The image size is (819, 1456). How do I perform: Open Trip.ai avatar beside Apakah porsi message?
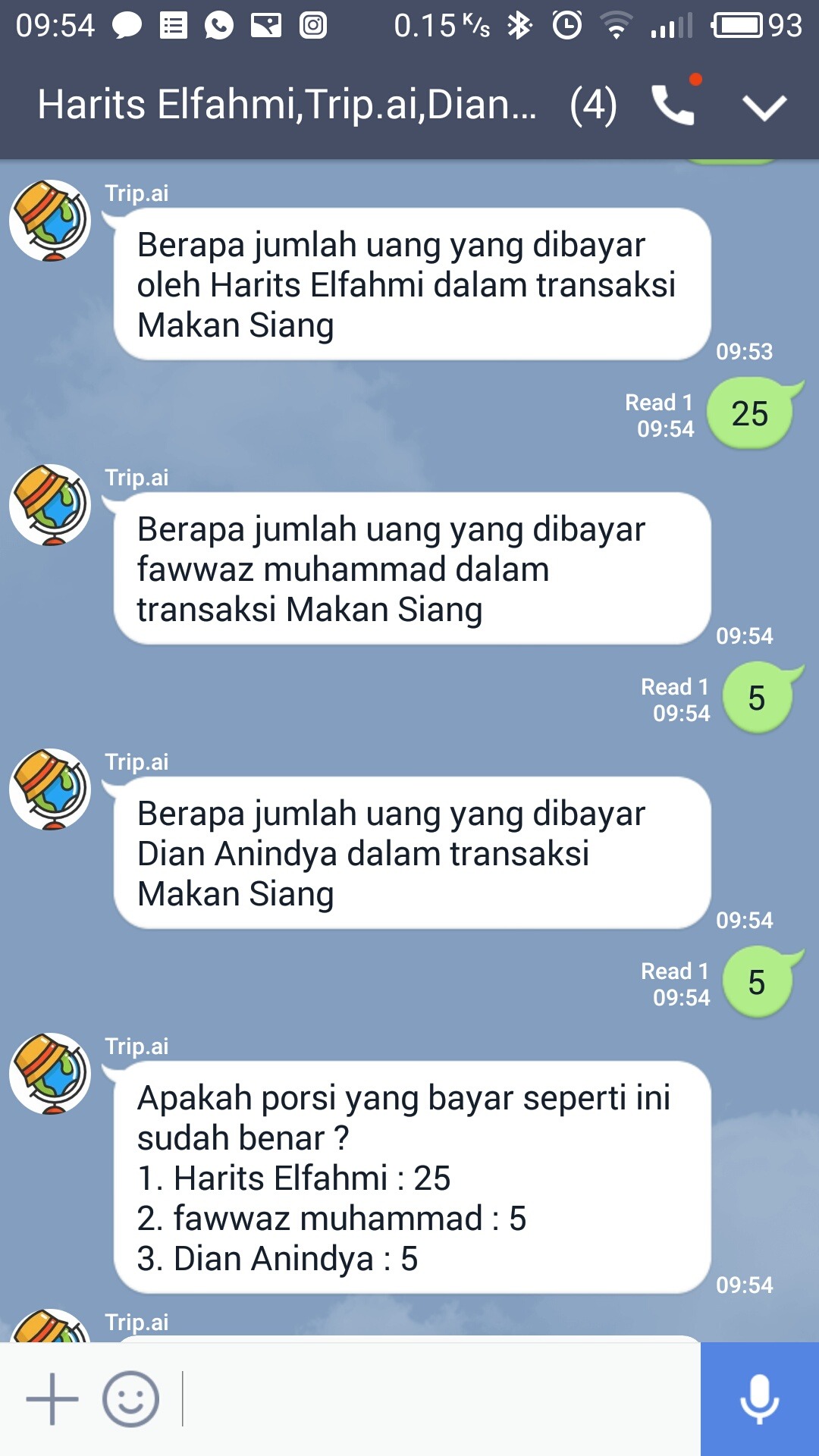(x=50, y=1074)
